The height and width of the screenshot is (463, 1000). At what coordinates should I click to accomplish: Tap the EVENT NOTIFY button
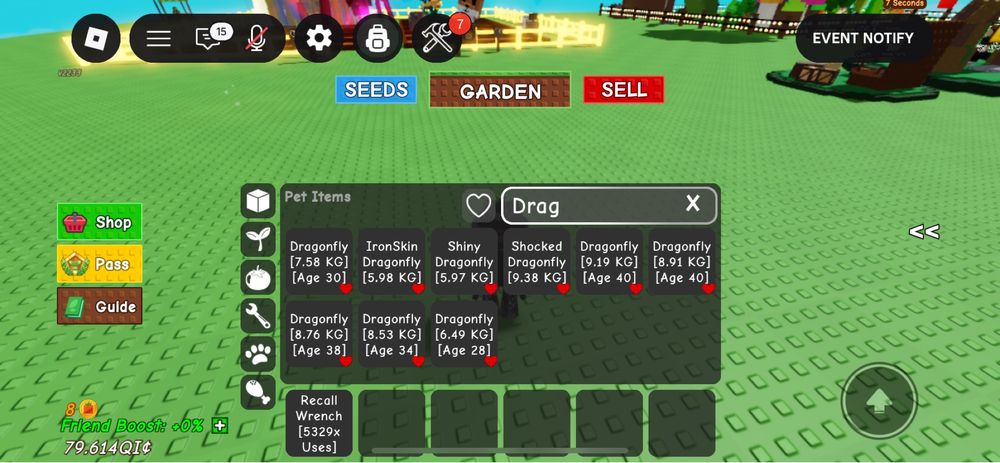[862, 39]
